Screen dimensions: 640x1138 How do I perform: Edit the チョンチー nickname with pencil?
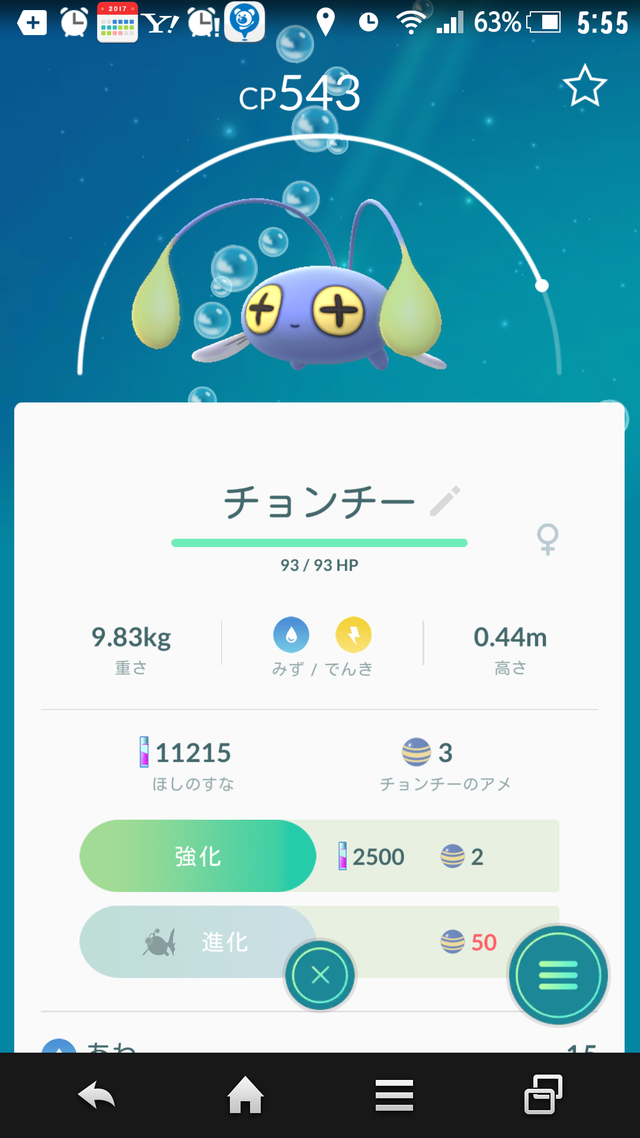pyautogui.click(x=445, y=500)
